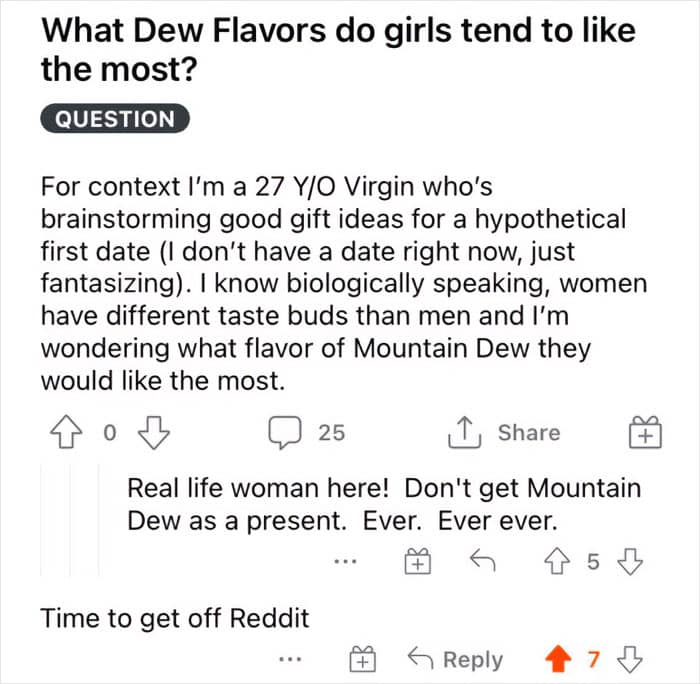Tap the QUESTION flair tag

[115, 119]
